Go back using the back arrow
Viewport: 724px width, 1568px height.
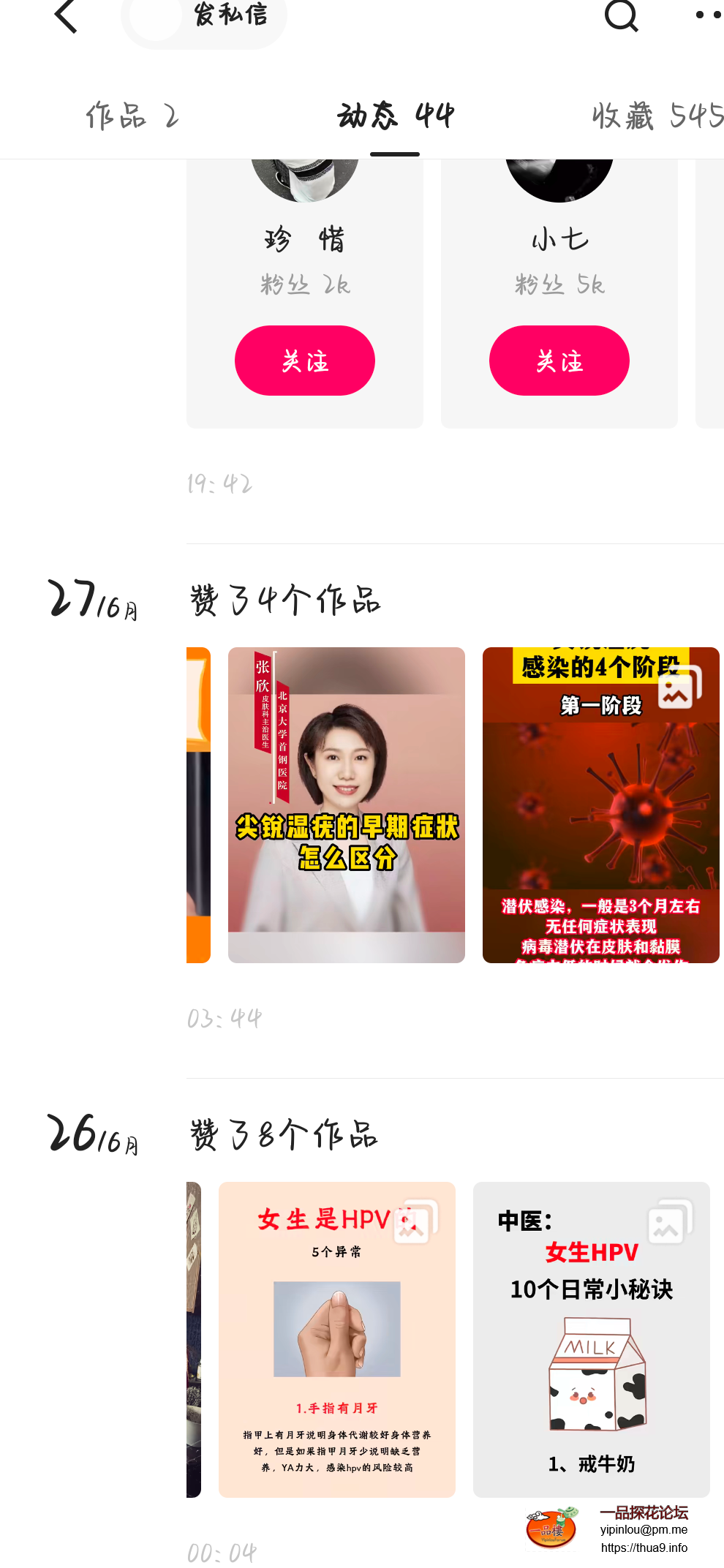[66, 16]
